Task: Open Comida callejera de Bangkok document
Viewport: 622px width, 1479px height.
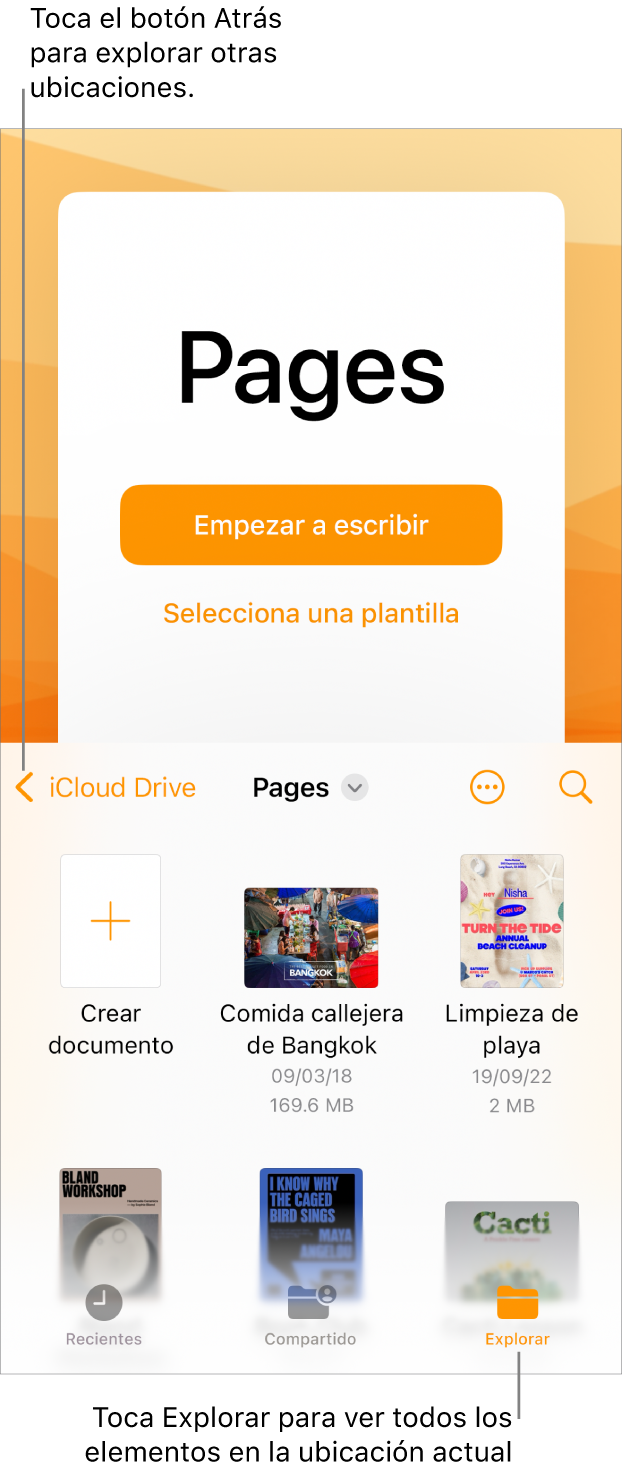Action: (x=311, y=937)
